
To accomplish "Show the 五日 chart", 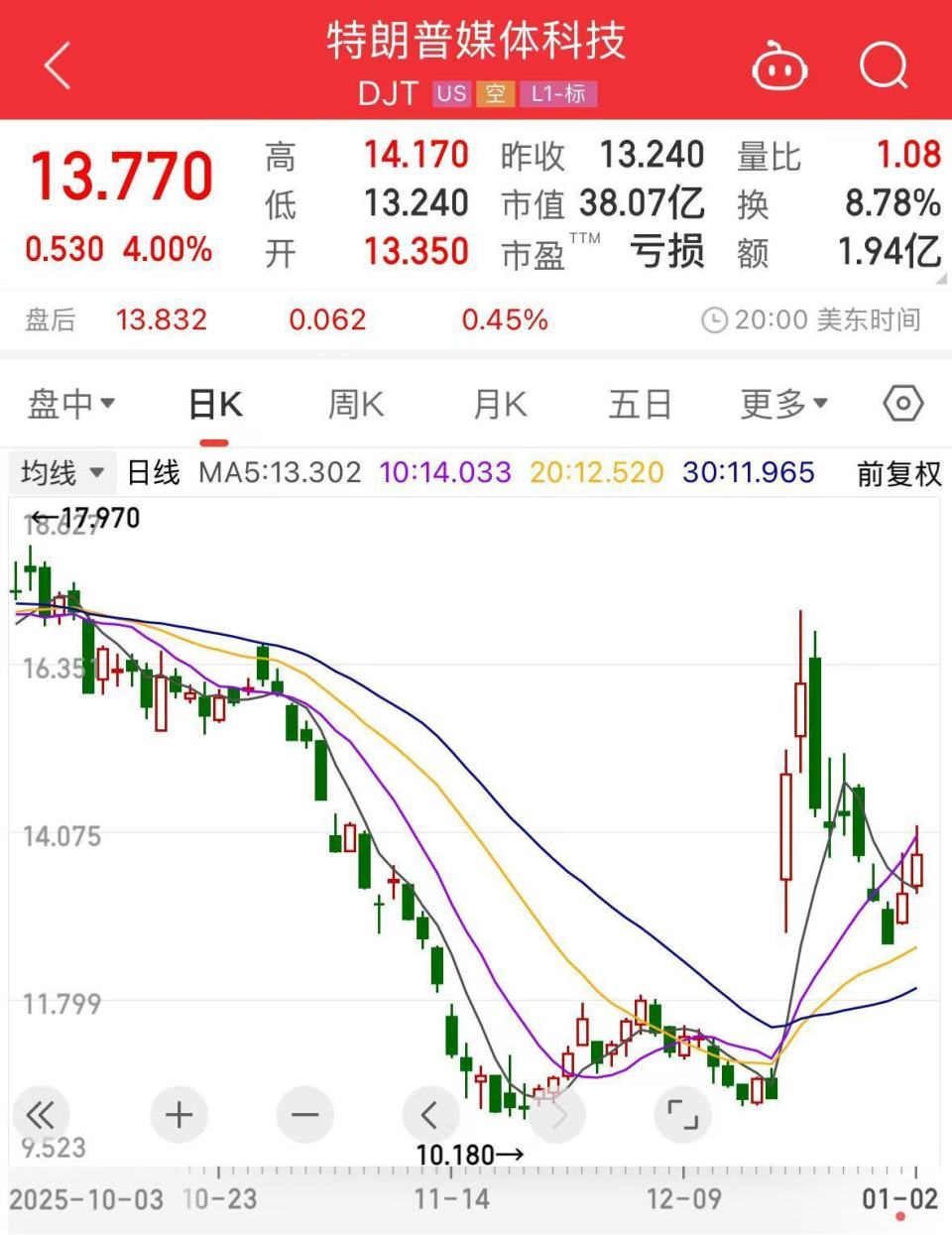I will pyautogui.click(x=640, y=404).
